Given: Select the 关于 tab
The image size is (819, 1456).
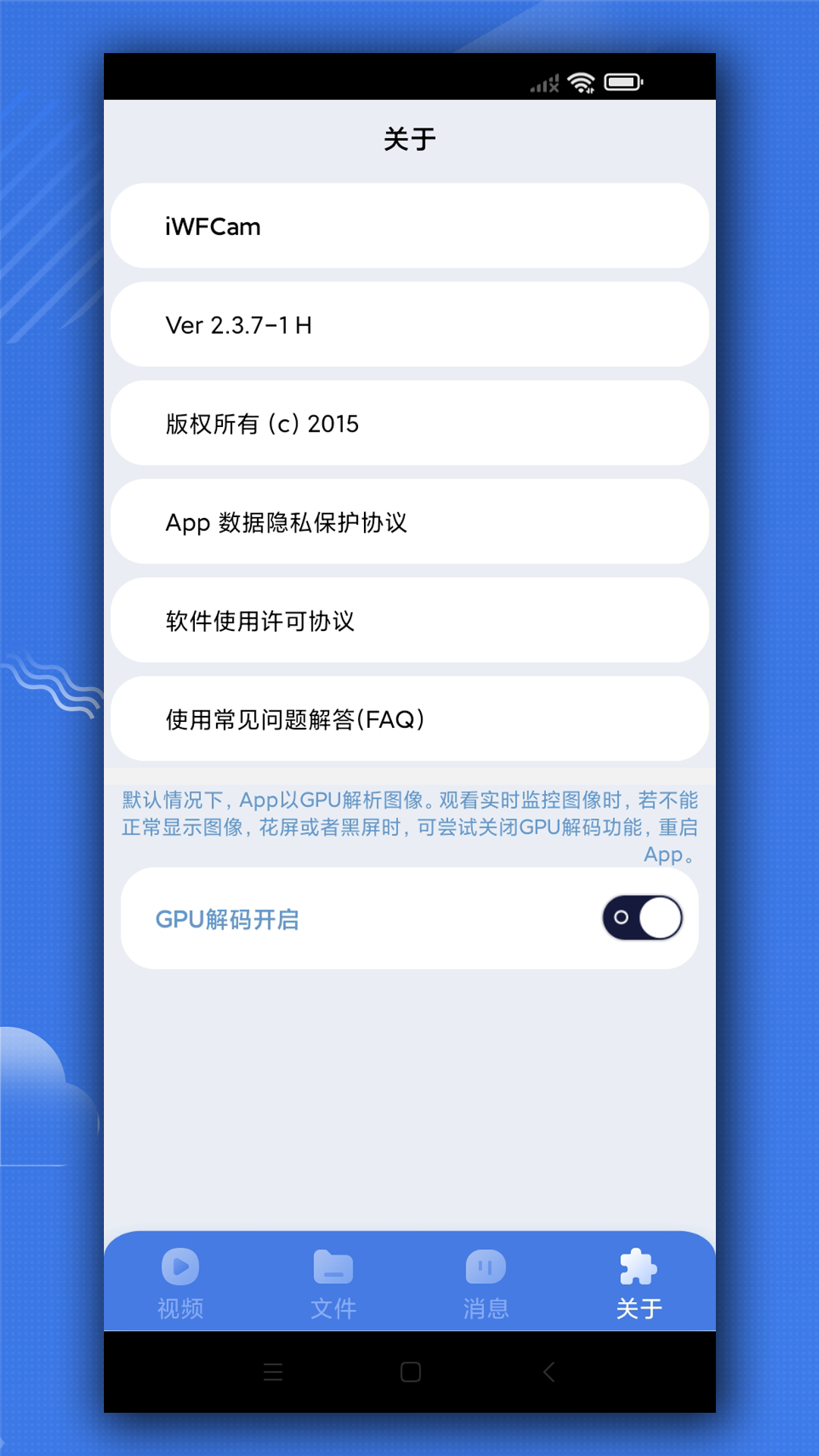Looking at the screenshot, I should coord(639,1283).
